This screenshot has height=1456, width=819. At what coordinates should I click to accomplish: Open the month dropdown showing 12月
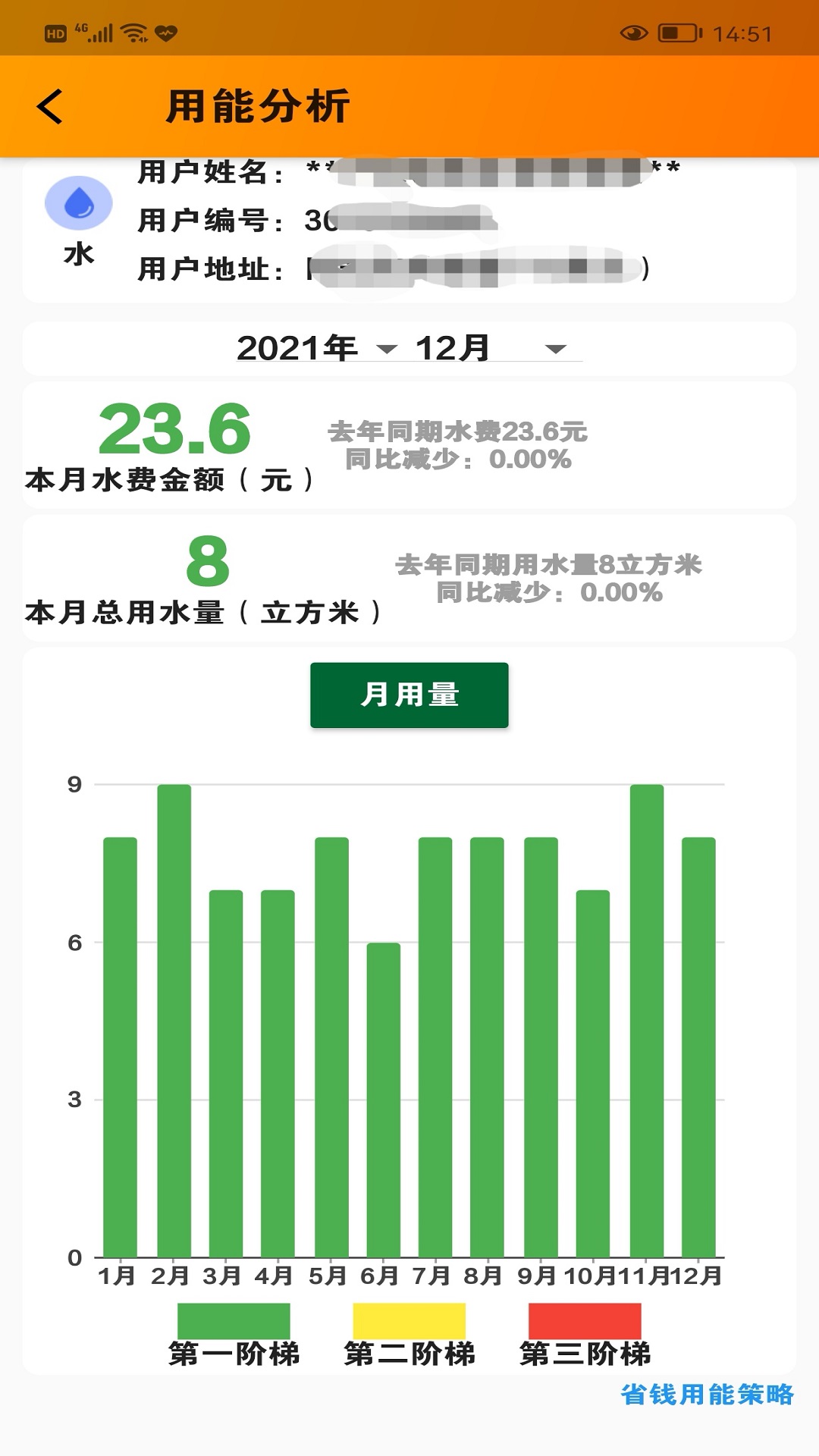[x=453, y=349]
